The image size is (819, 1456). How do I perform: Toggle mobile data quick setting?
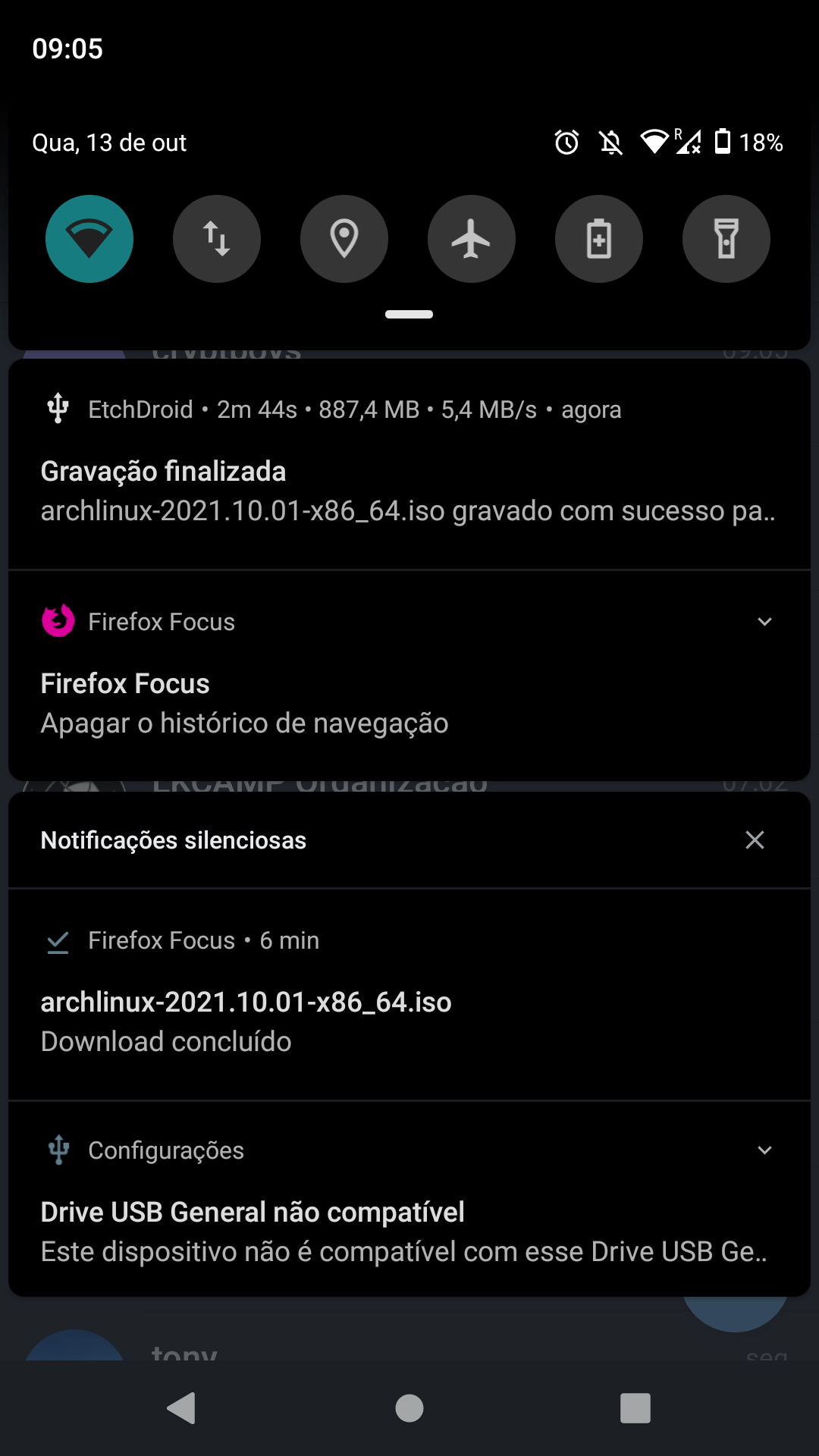tap(217, 239)
